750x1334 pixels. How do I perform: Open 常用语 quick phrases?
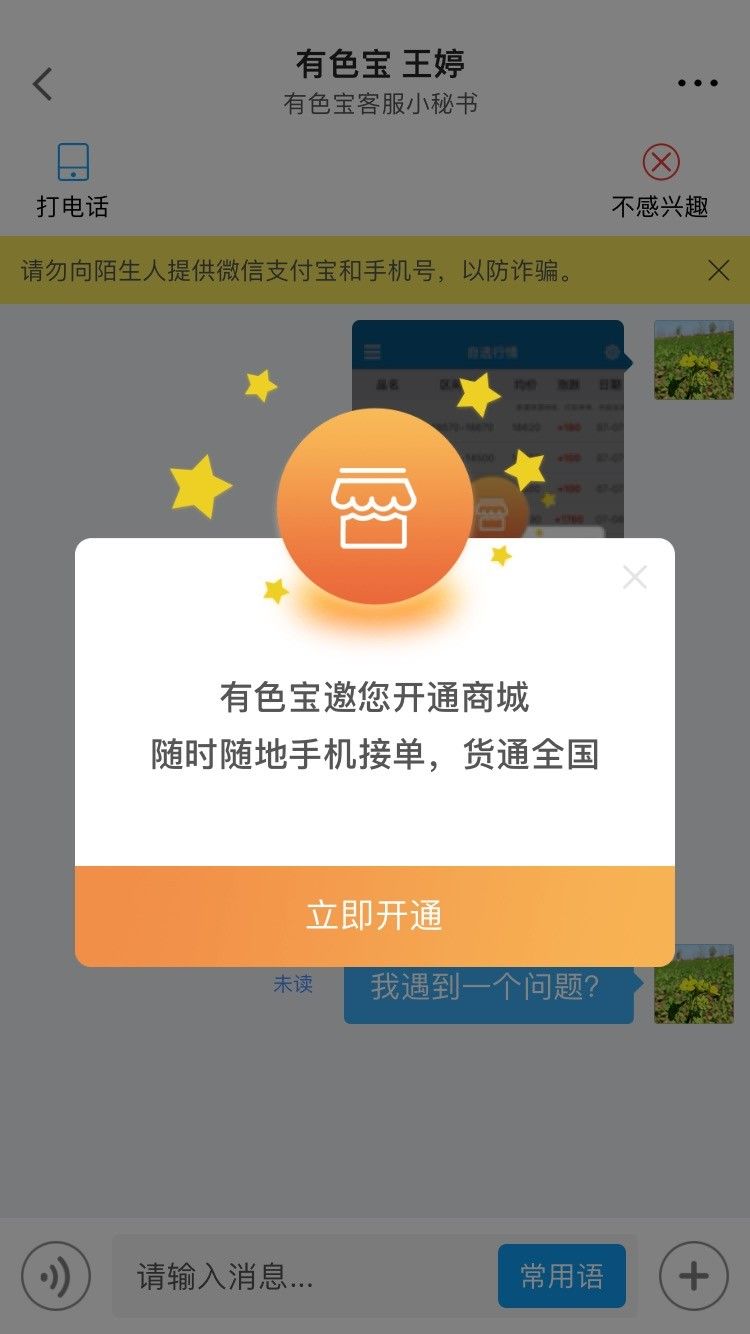coord(562,1276)
